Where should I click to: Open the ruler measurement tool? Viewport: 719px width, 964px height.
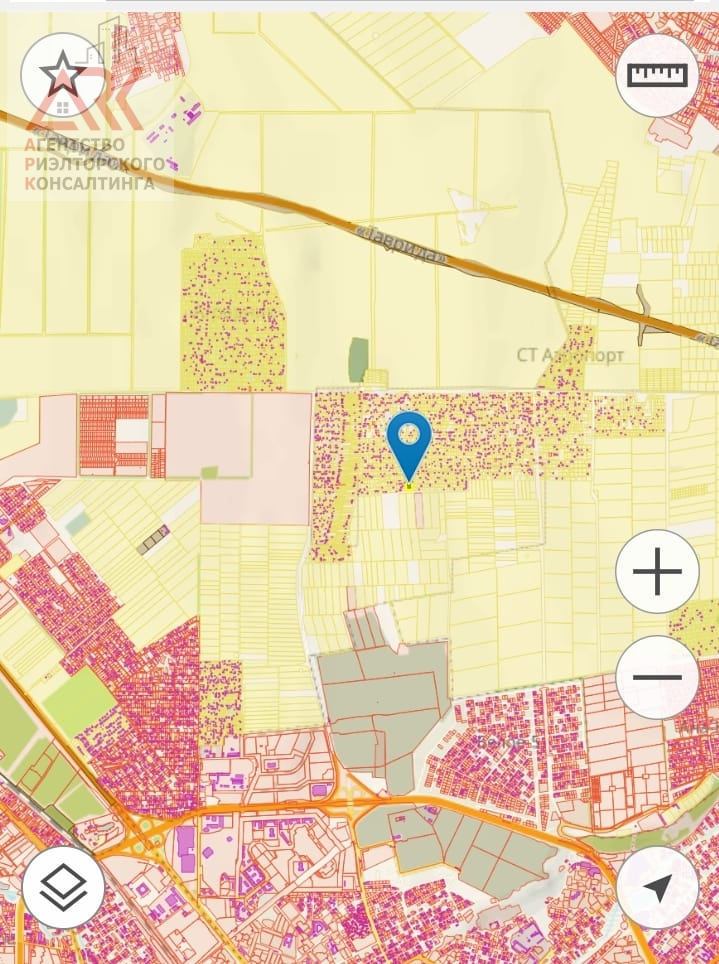(657, 75)
